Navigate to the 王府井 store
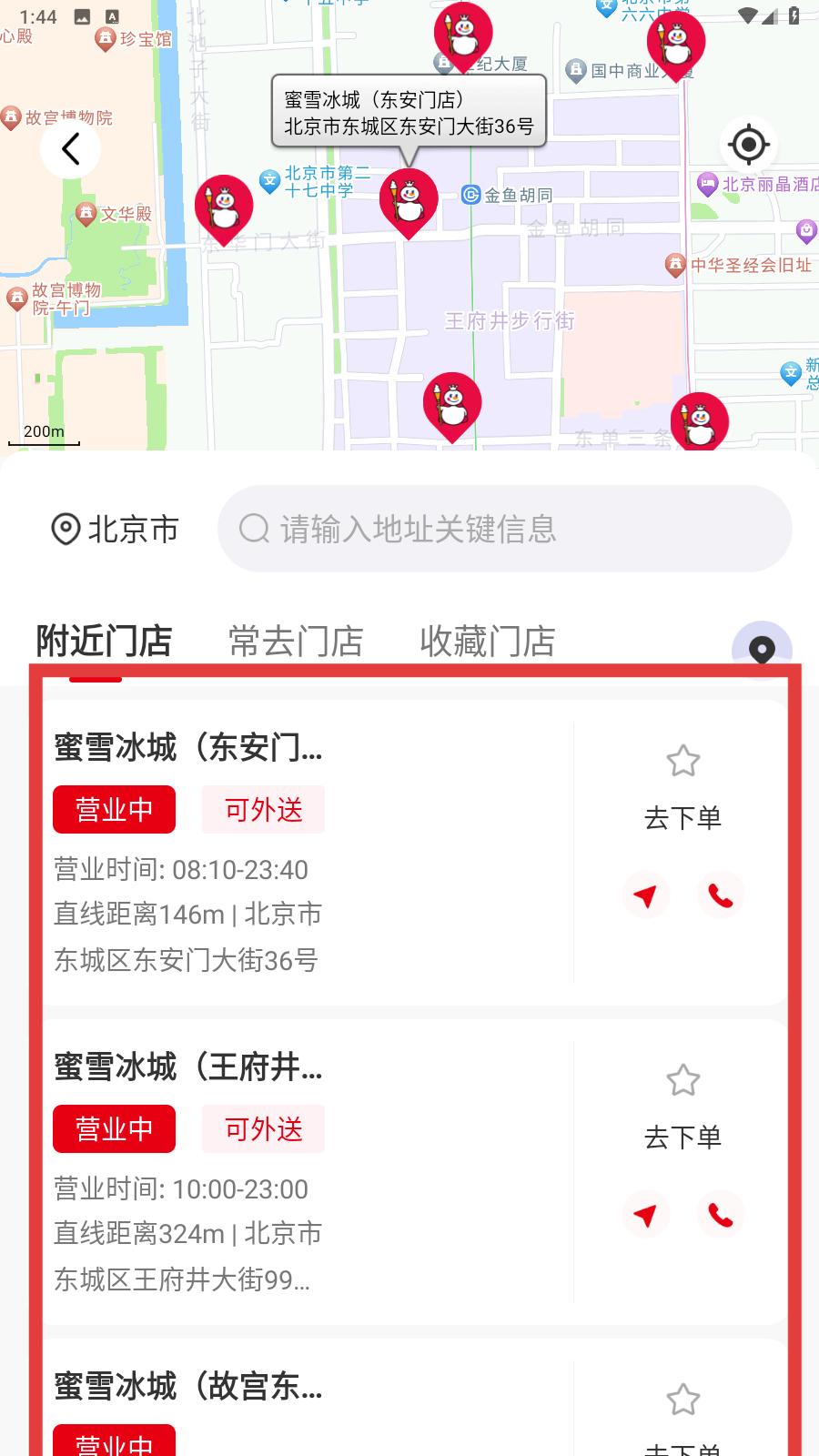Viewport: 819px width, 1456px height. pos(645,1215)
